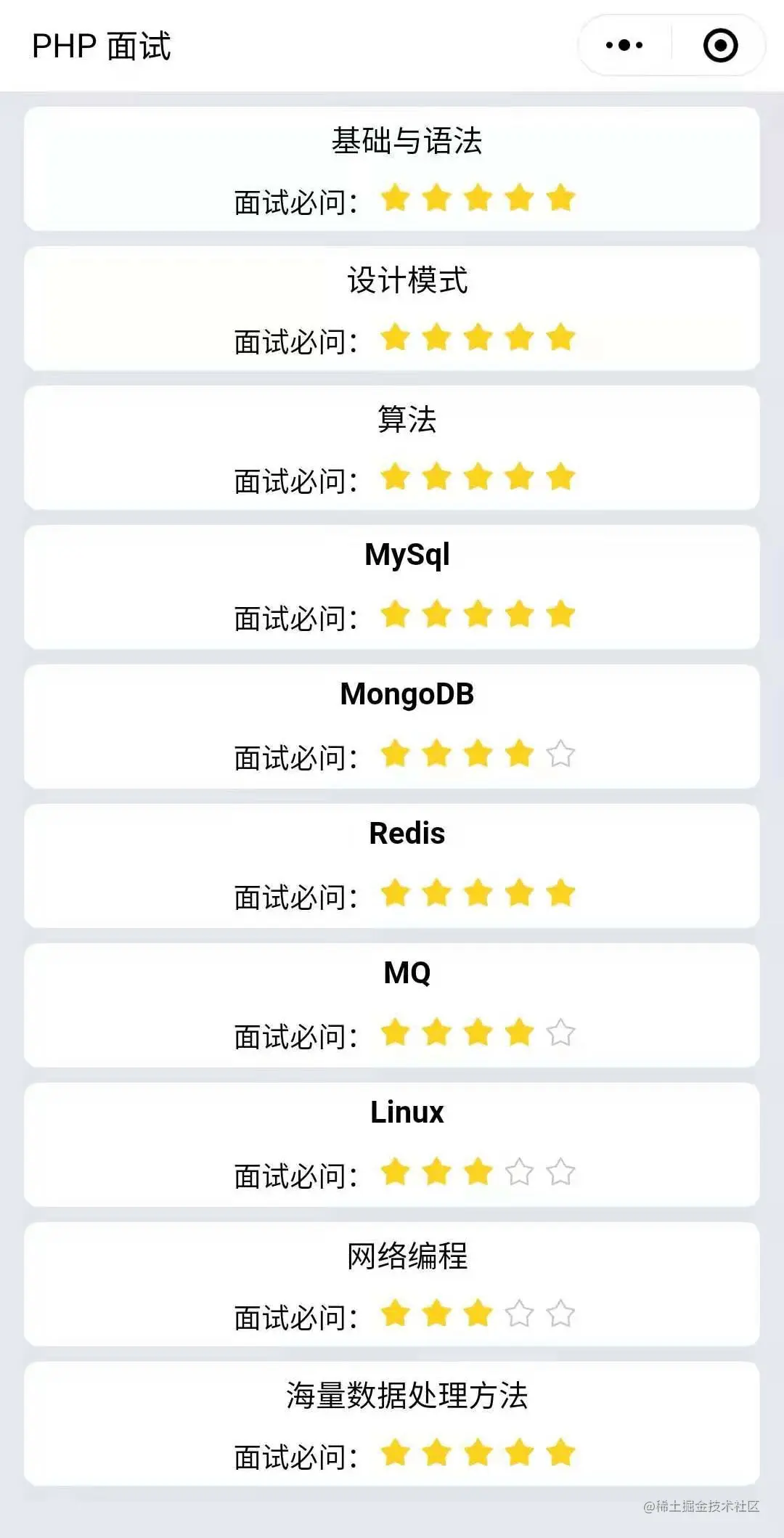
Task: Open the MQ interview card
Action: (392, 1005)
